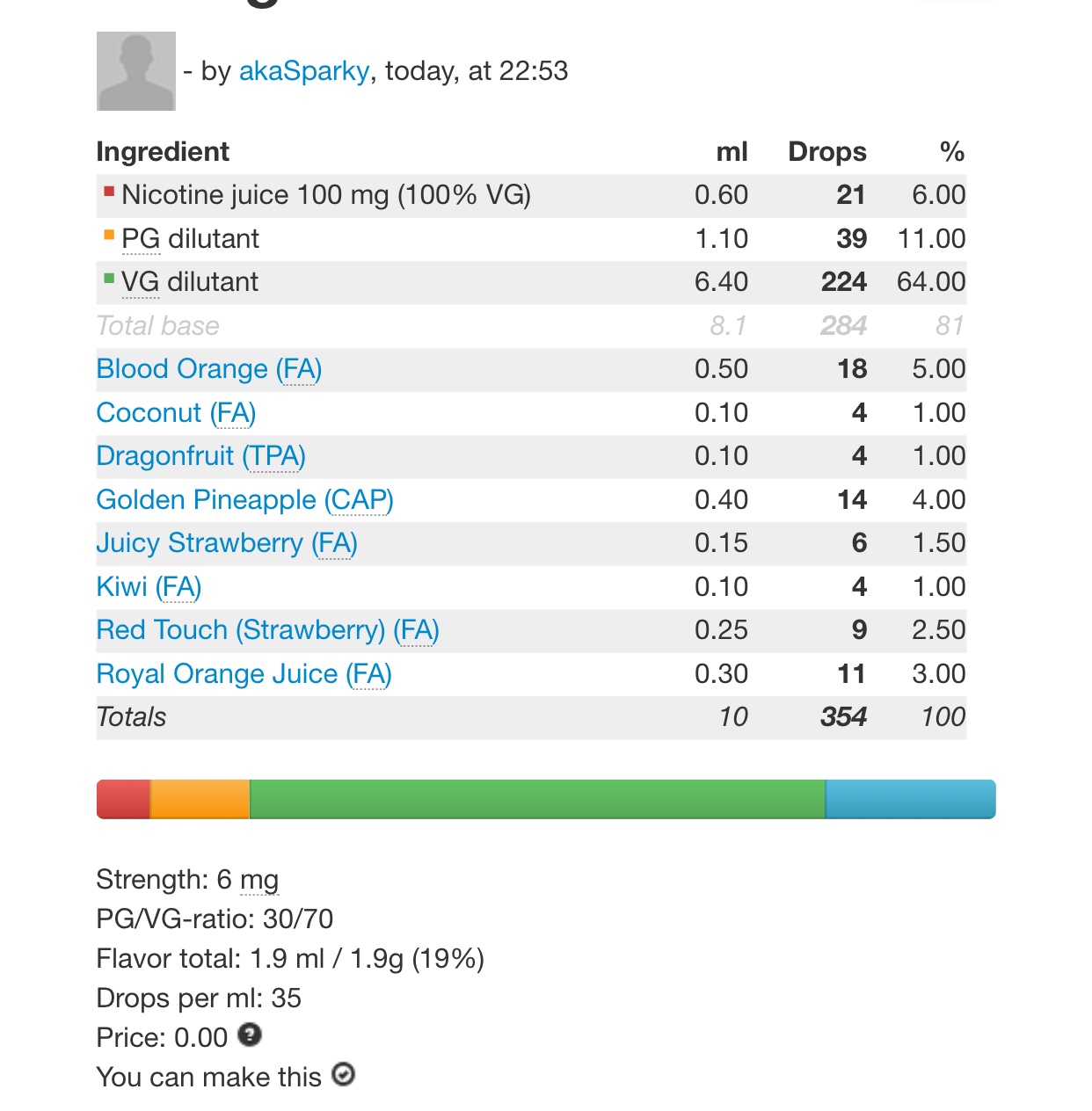
Task: Select the Juicy Strawberry (FA) link
Action: point(226,543)
